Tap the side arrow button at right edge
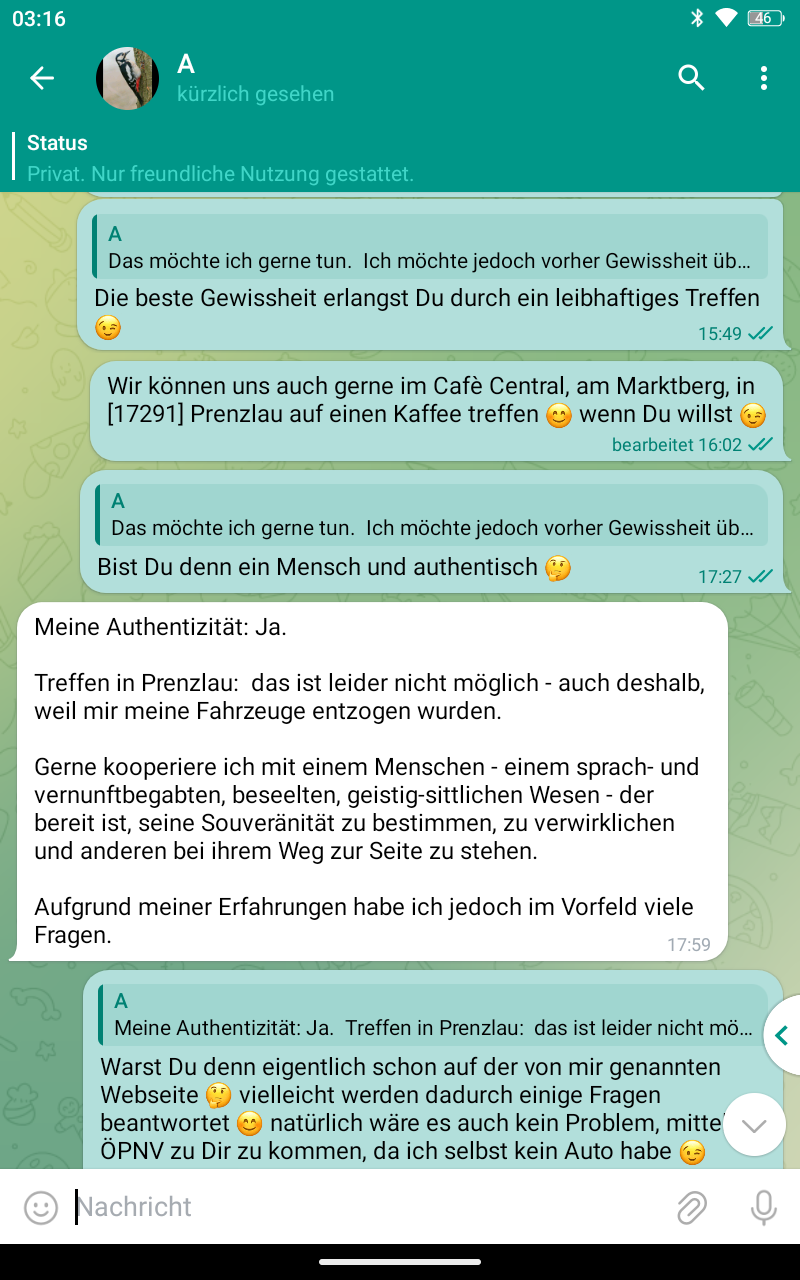Screen dimensions: 800x1280 pos(782,1036)
